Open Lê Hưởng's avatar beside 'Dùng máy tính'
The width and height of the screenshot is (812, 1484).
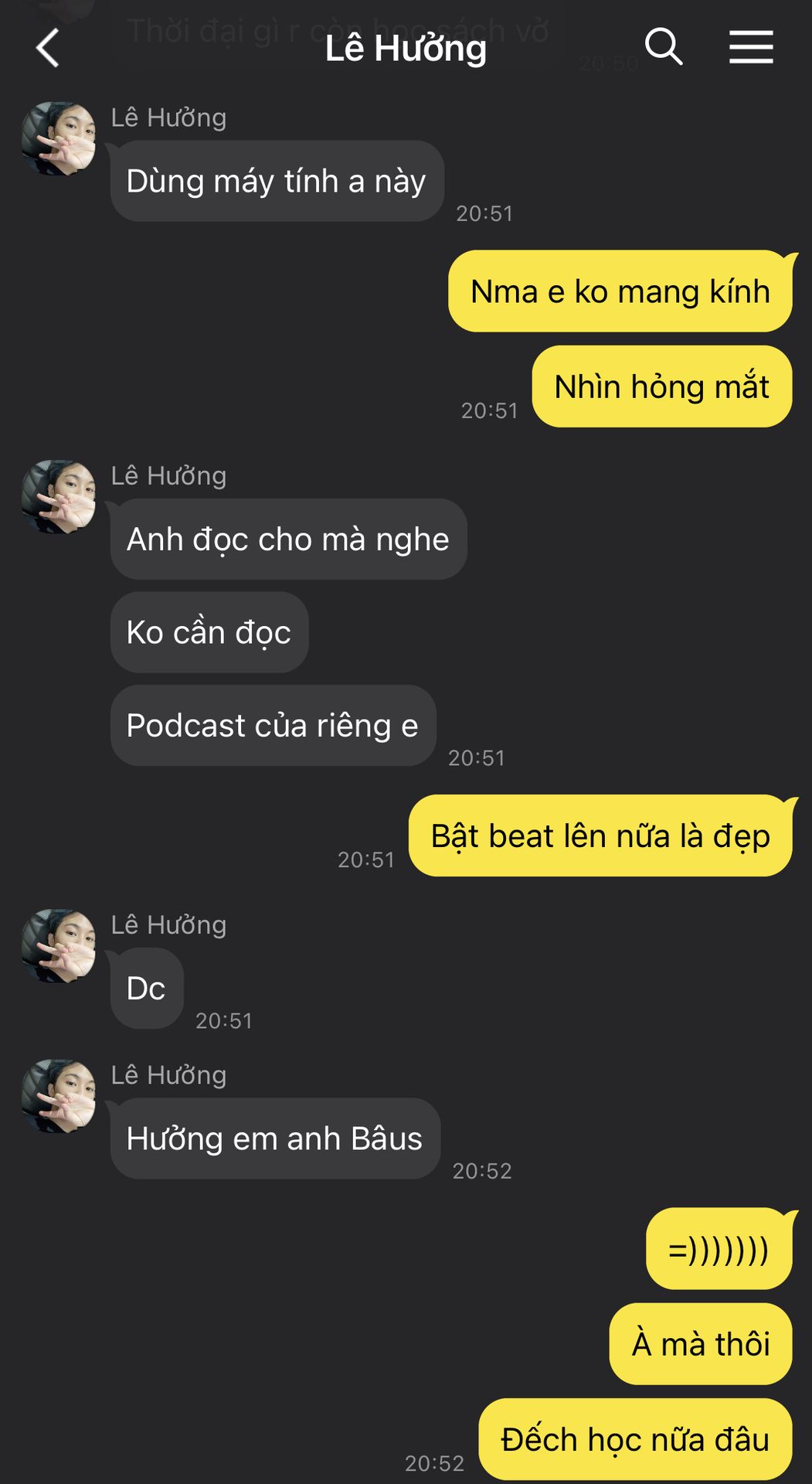pyautogui.click(x=59, y=138)
